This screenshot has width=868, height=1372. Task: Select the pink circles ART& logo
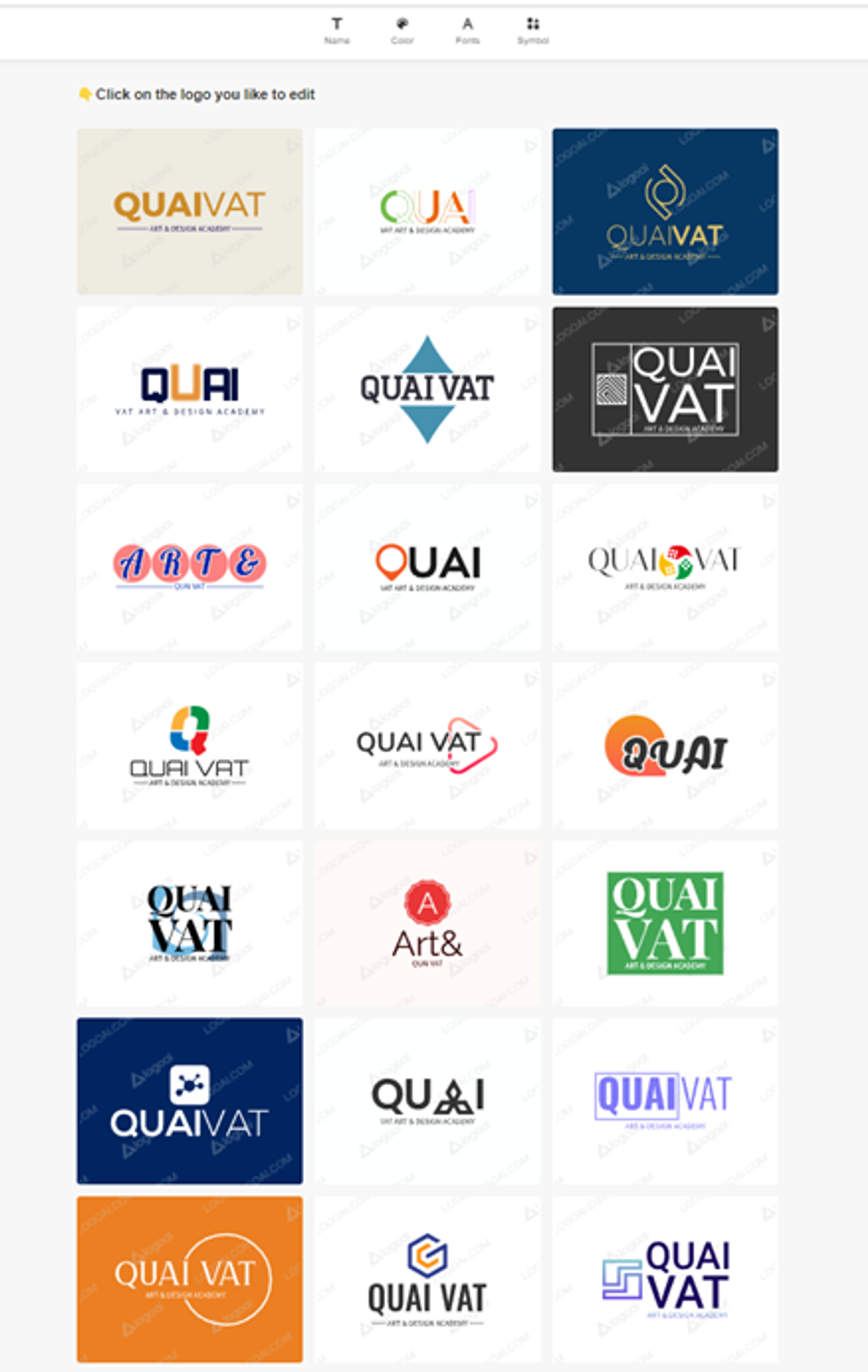tap(190, 567)
